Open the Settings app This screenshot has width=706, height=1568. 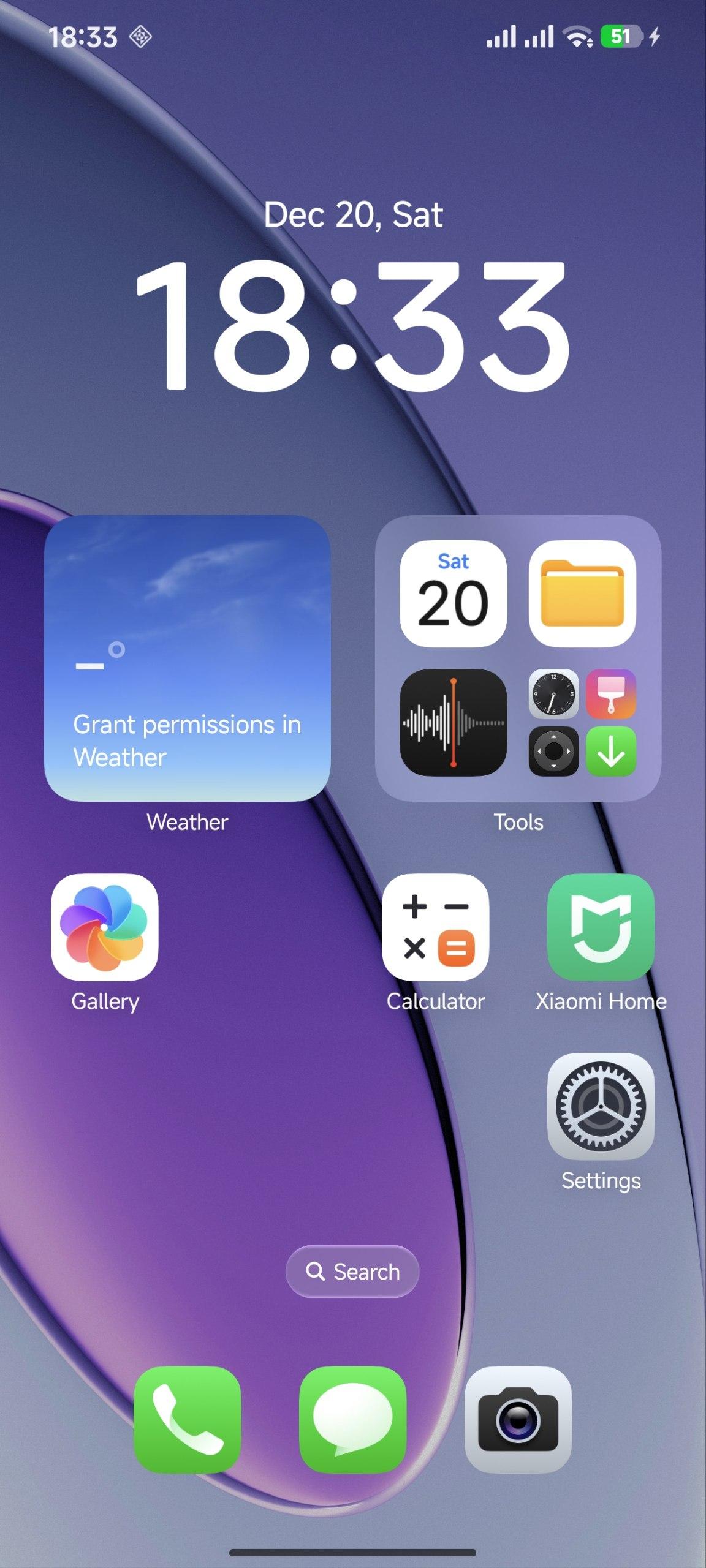tap(601, 1106)
